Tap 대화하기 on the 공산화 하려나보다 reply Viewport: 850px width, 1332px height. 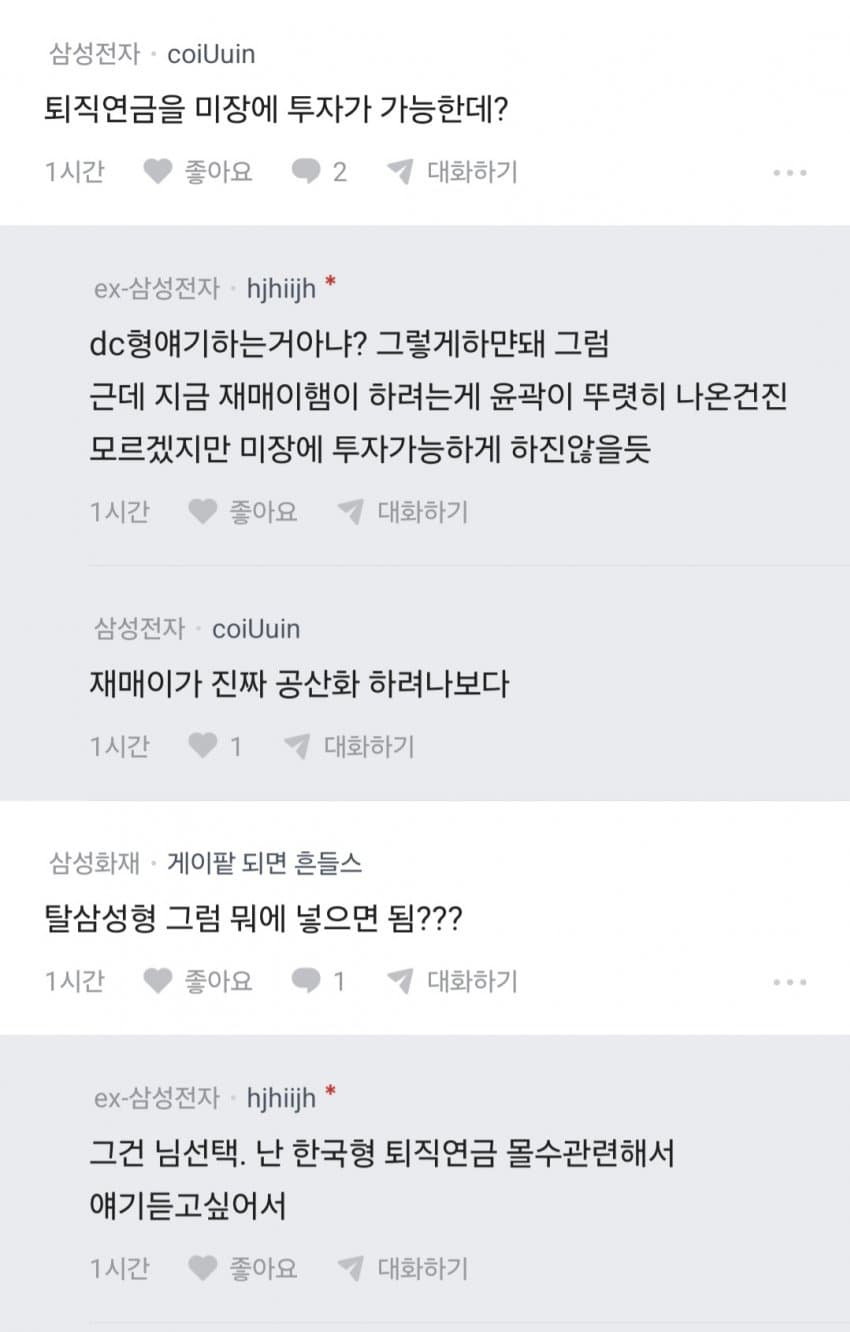[349, 746]
